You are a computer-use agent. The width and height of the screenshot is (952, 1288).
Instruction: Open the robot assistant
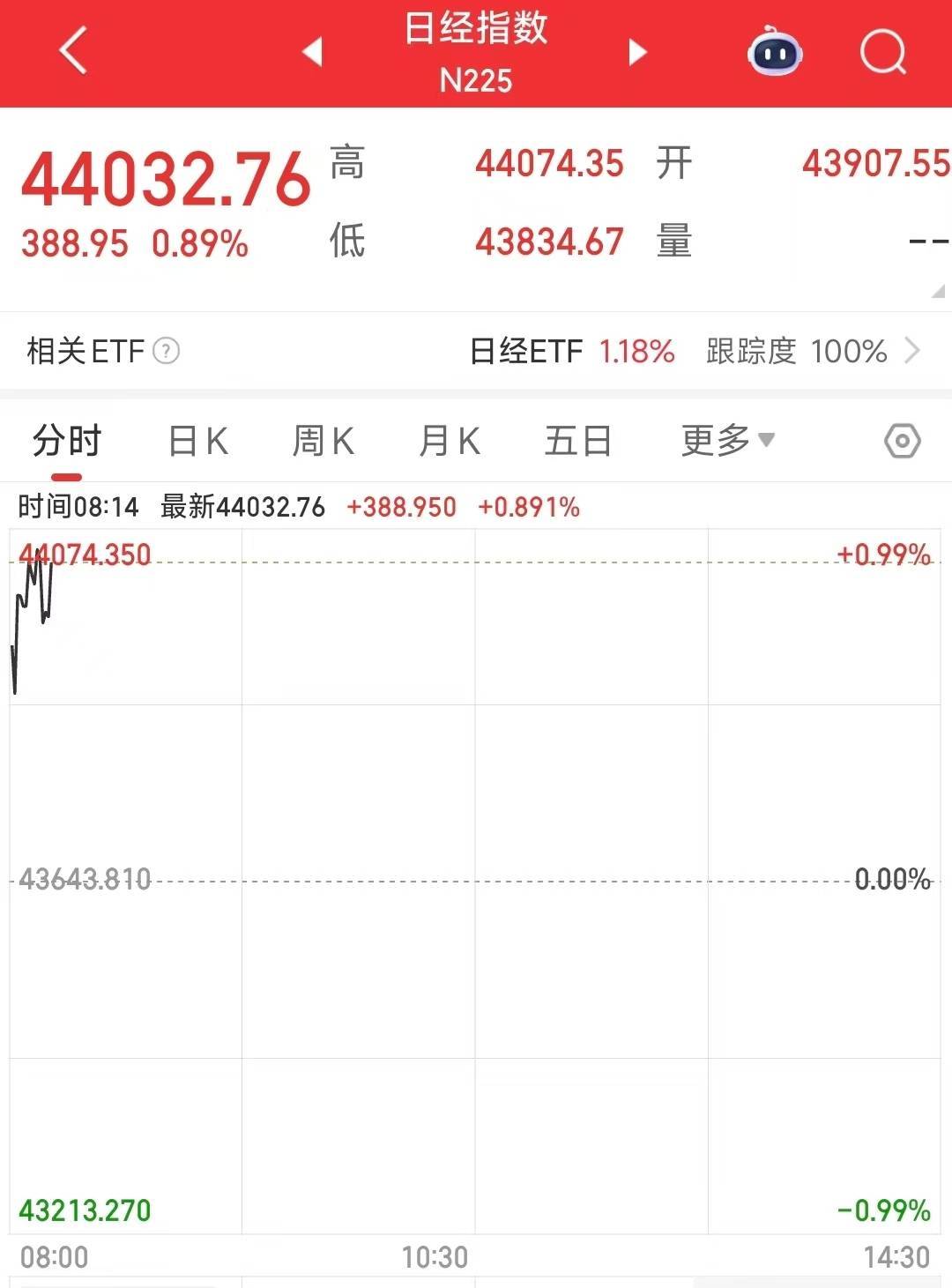coord(774,51)
